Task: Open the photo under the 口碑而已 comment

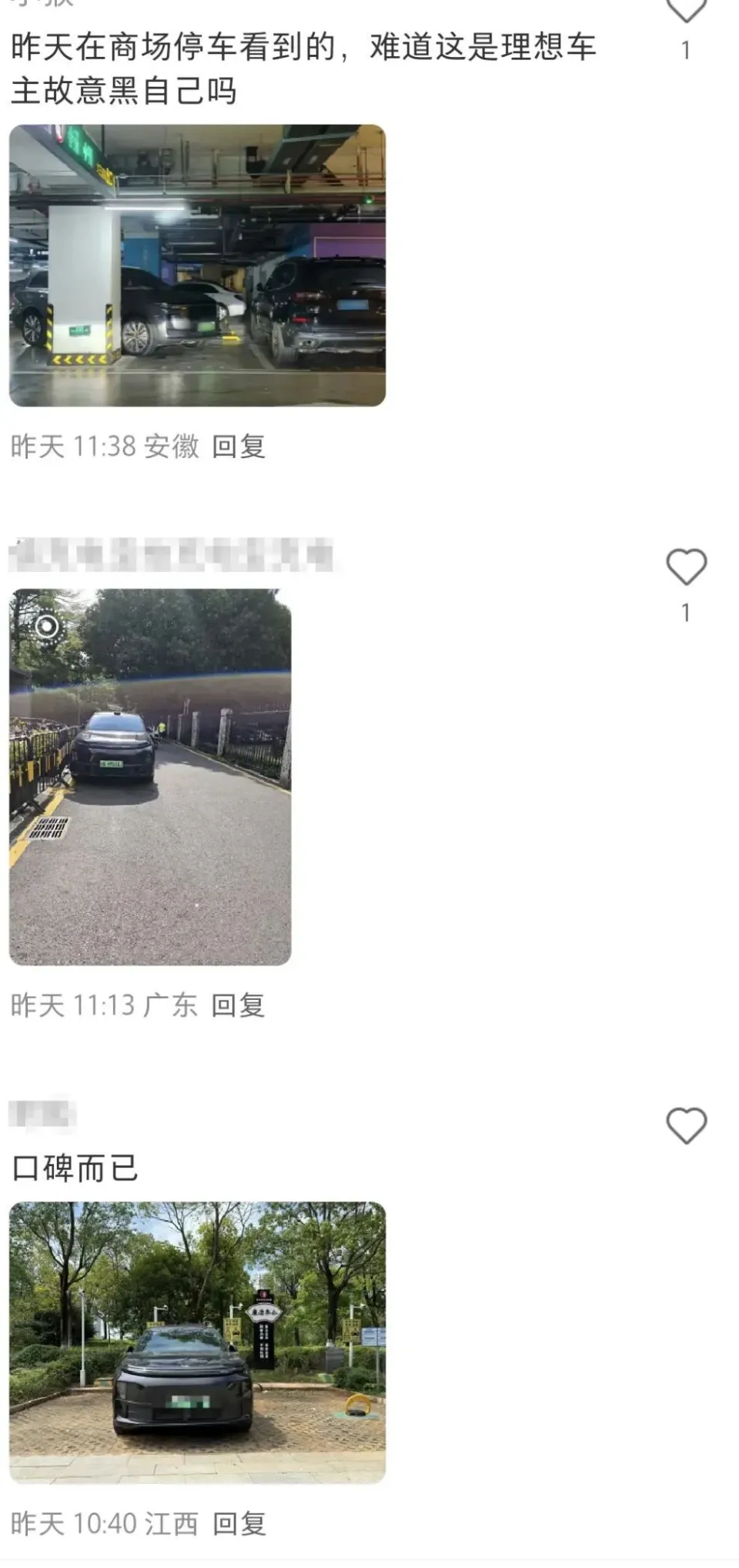Action: [197, 1342]
